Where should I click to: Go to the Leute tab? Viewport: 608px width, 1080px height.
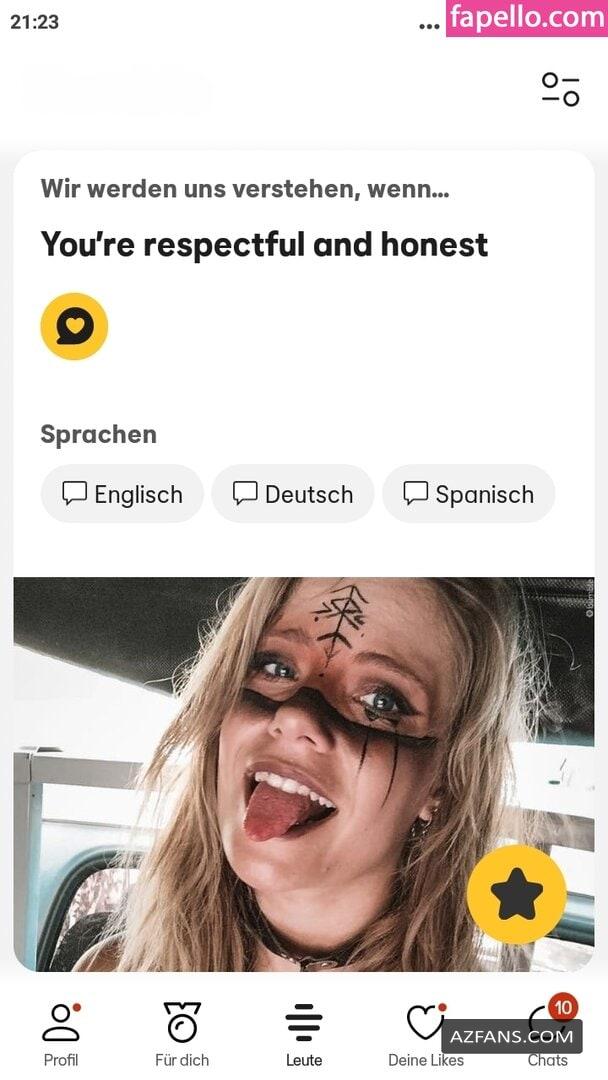(x=304, y=1034)
